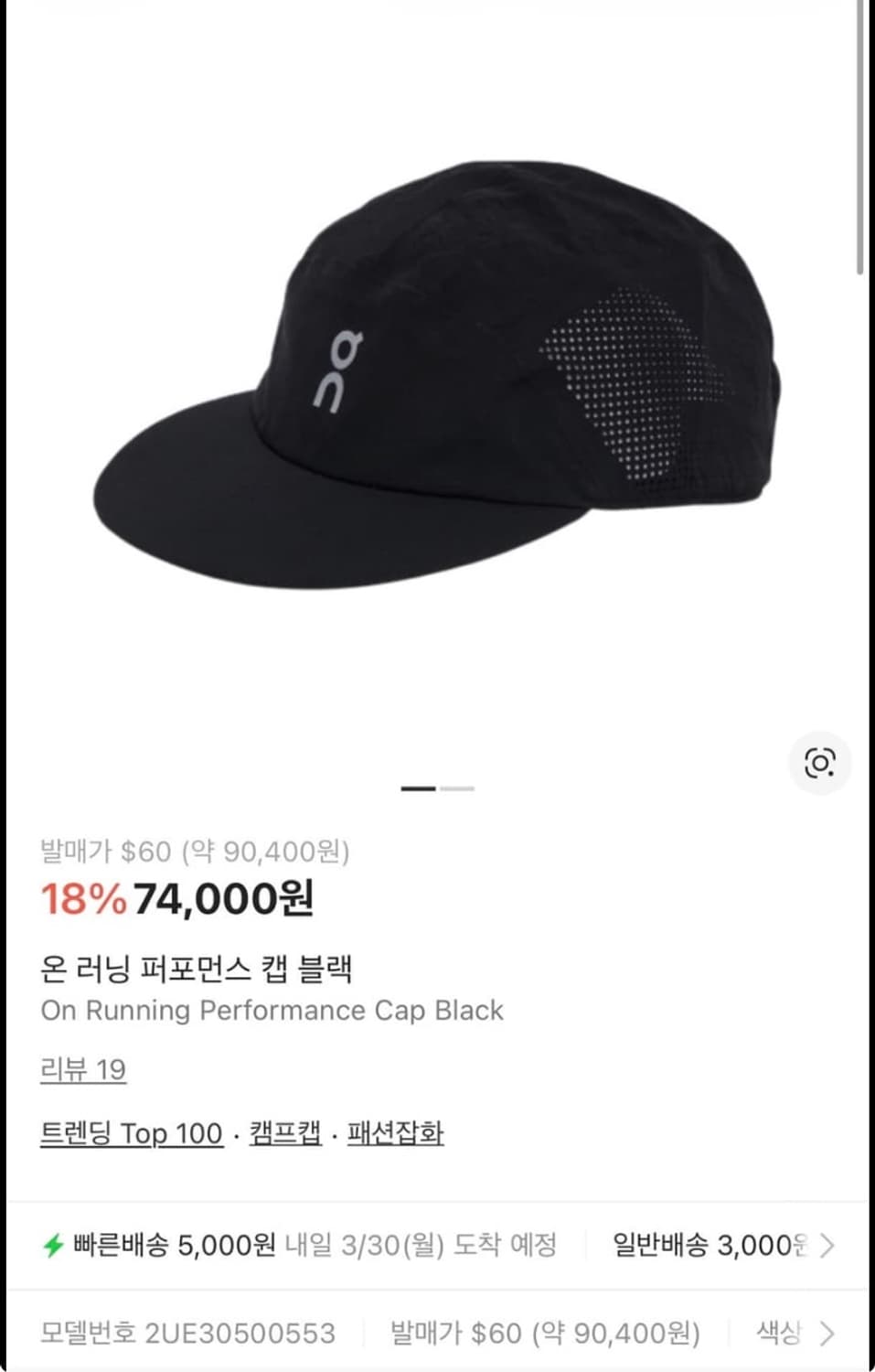Visit the 트렌딩 Top 100 category
The height and width of the screenshot is (1372, 875).
point(130,1134)
